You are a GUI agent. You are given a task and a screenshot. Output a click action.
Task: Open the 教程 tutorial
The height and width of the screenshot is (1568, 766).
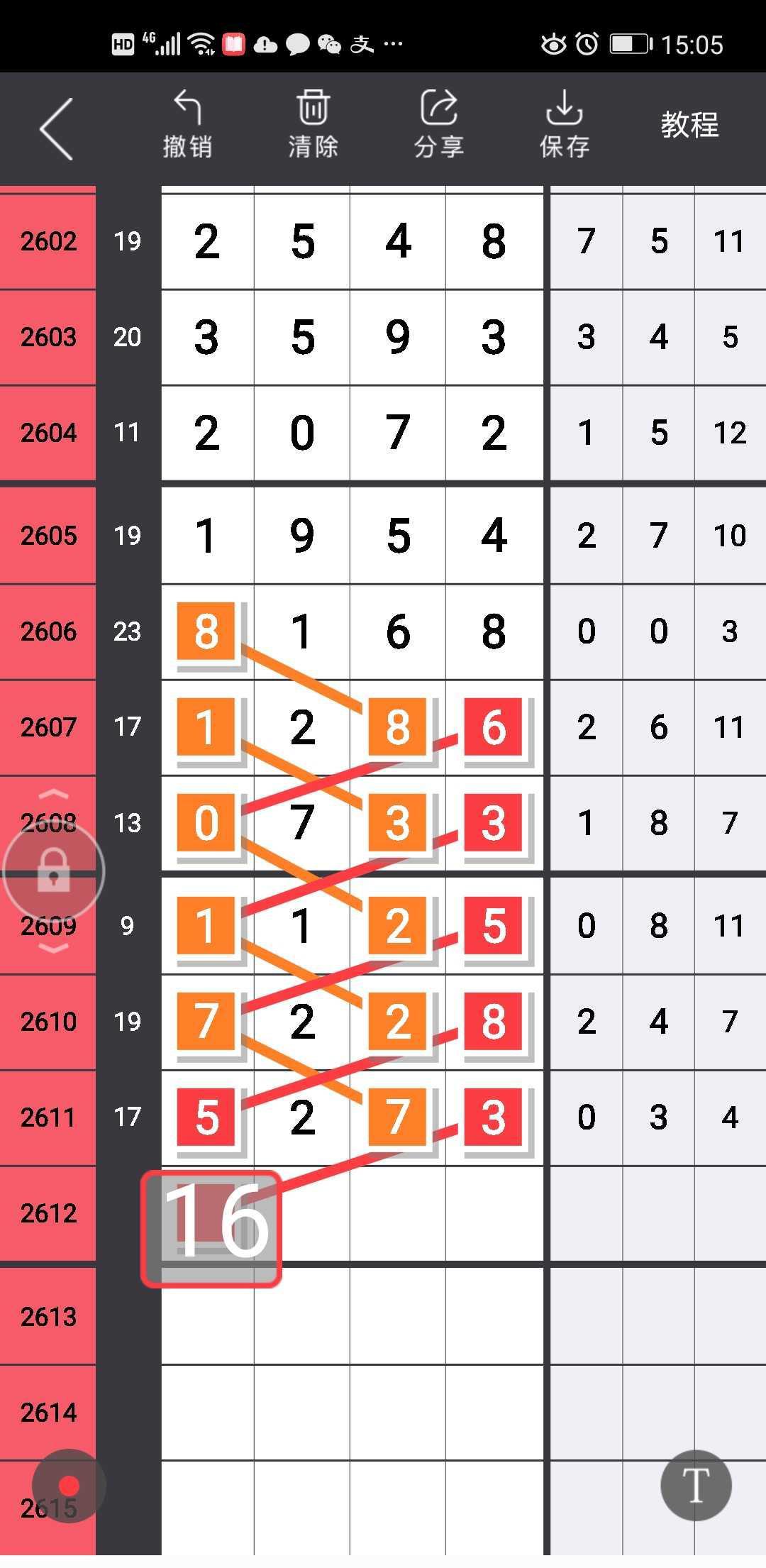(689, 126)
